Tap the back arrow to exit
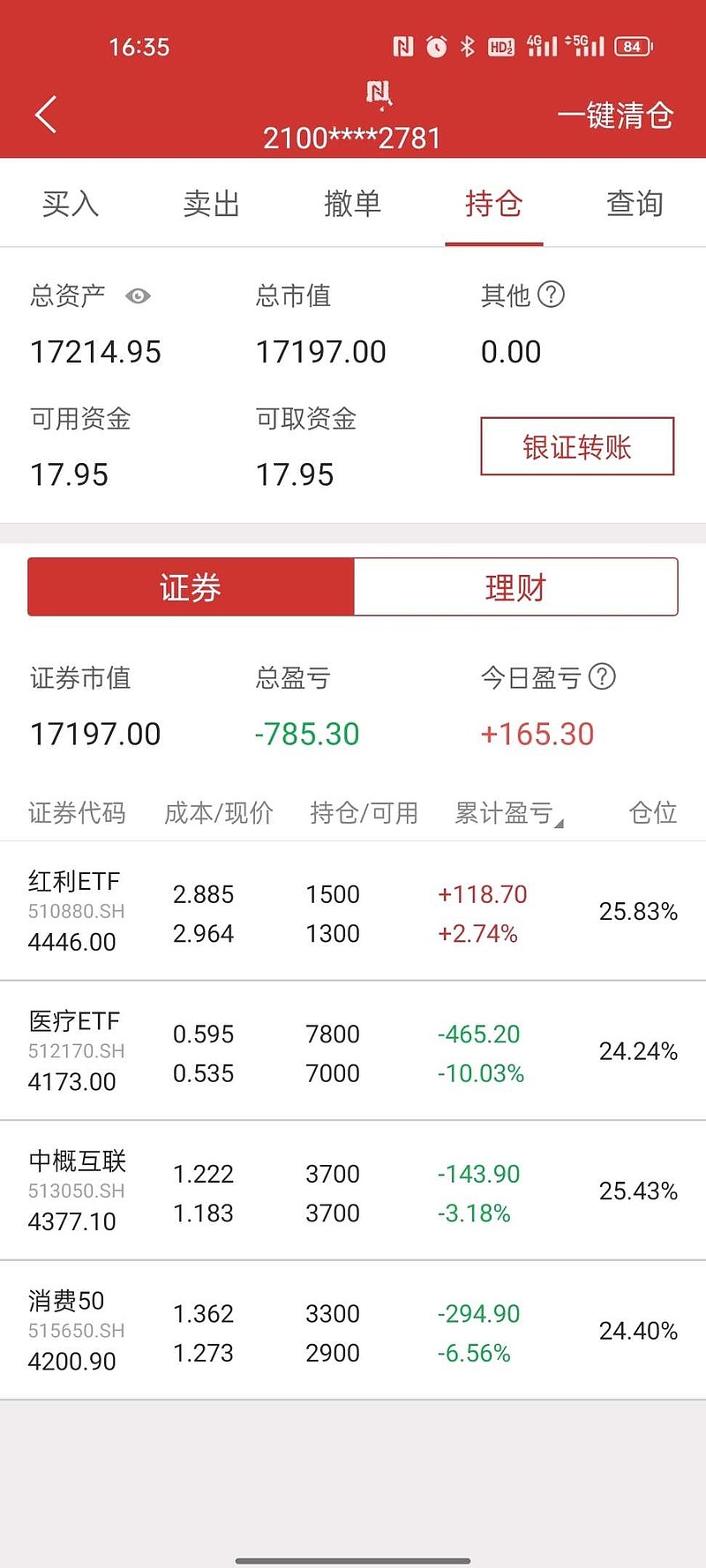 [x=45, y=114]
